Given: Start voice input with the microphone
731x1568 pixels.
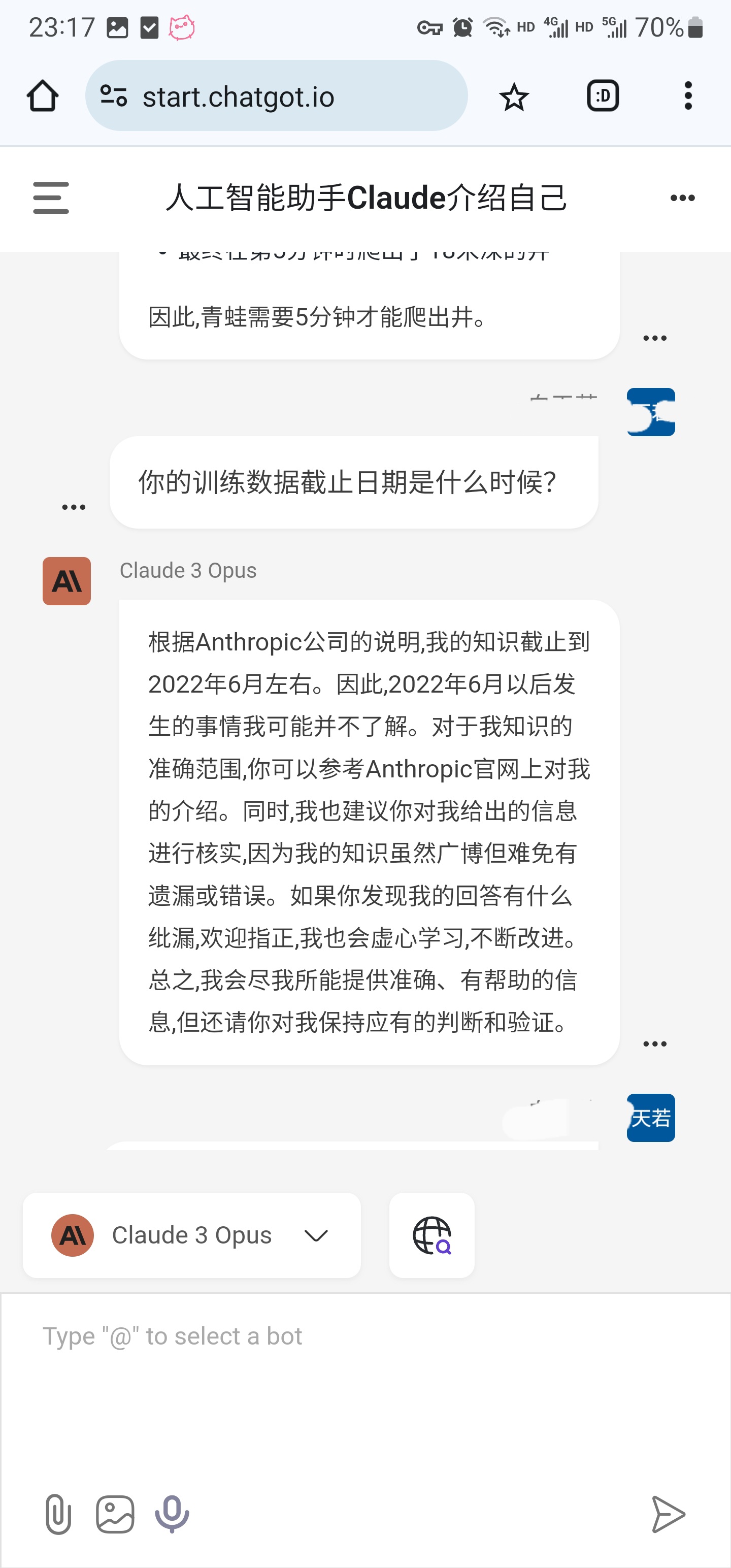Looking at the screenshot, I should pos(172,1514).
